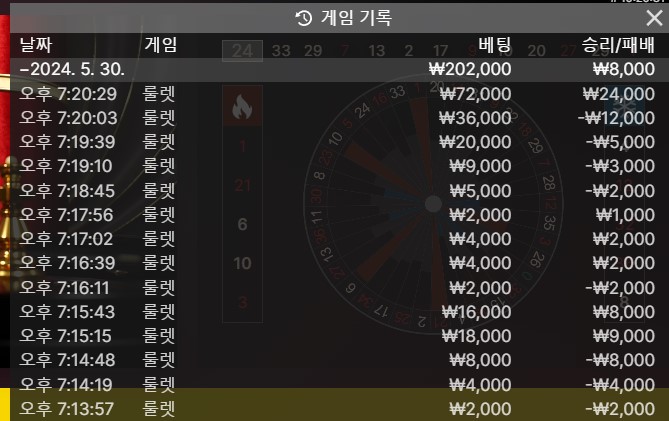
Task: Select the 오후 7:17:56 game entry
Action: tap(334, 214)
